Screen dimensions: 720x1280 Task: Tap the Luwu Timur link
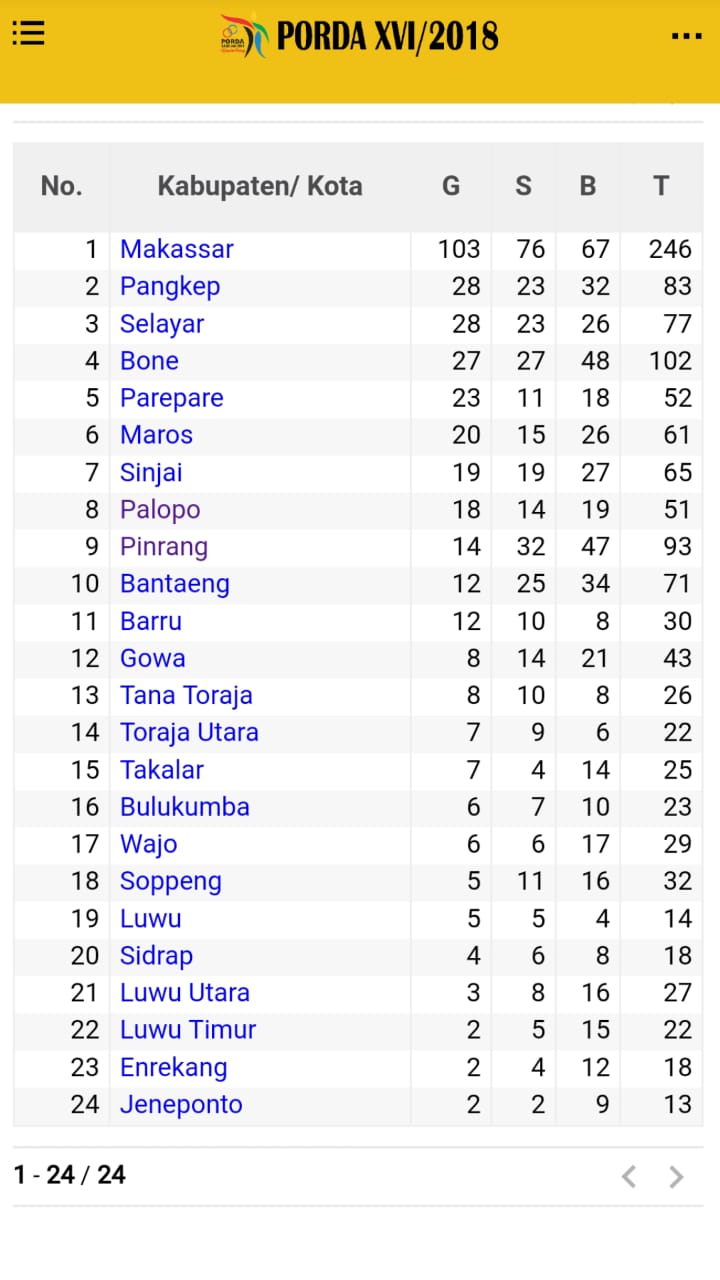tap(188, 1030)
